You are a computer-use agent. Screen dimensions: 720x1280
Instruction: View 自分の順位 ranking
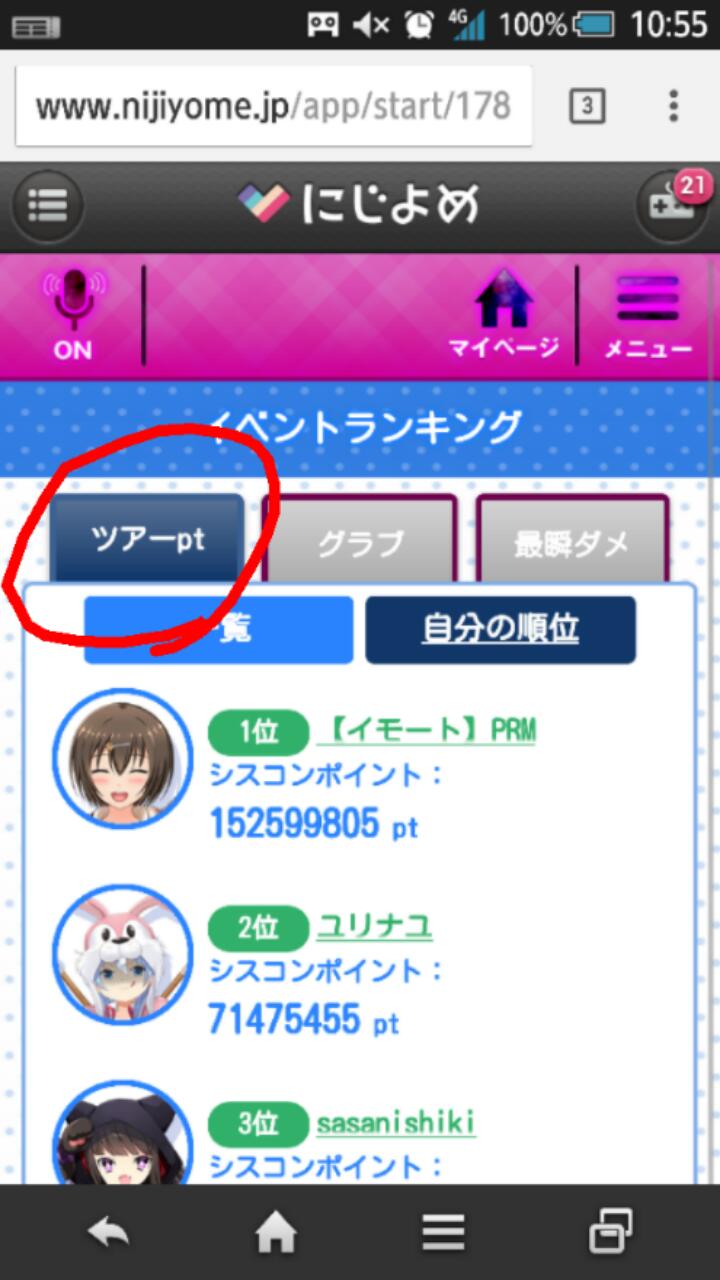click(500, 629)
